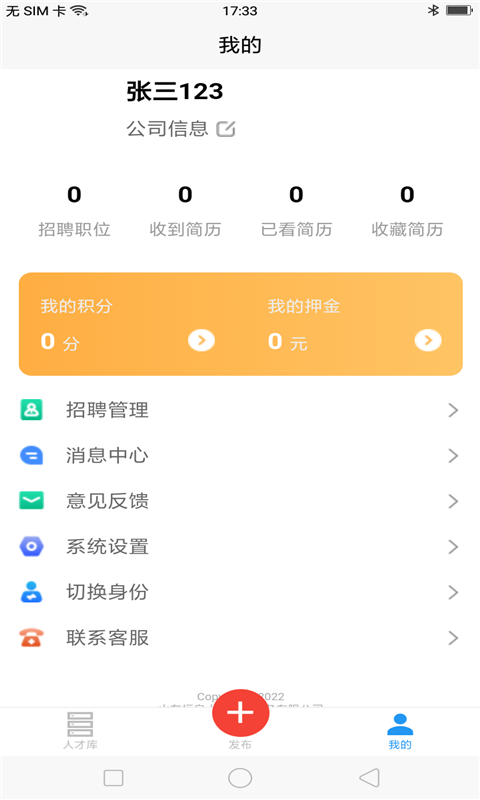This screenshot has height=800, width=480.
Task: Open 消息中心 message center
Action: point(240,456)
